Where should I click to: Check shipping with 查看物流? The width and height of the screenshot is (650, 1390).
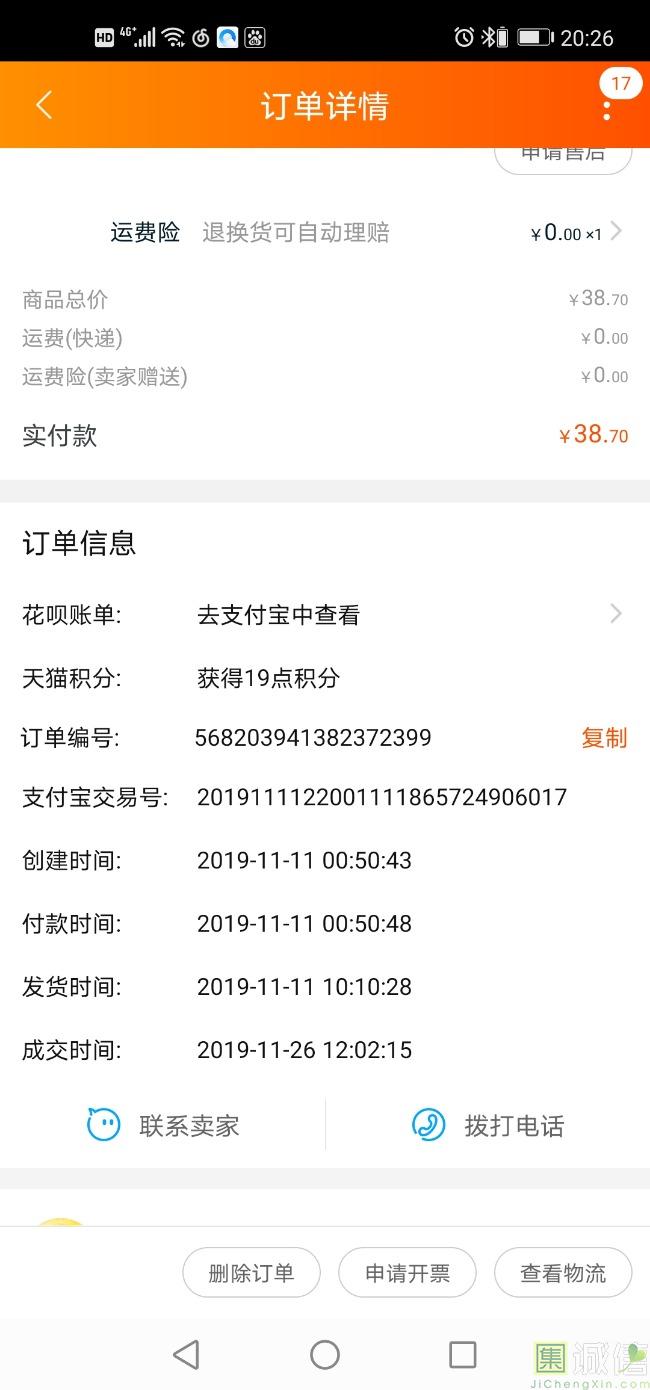pos(563,1273)
